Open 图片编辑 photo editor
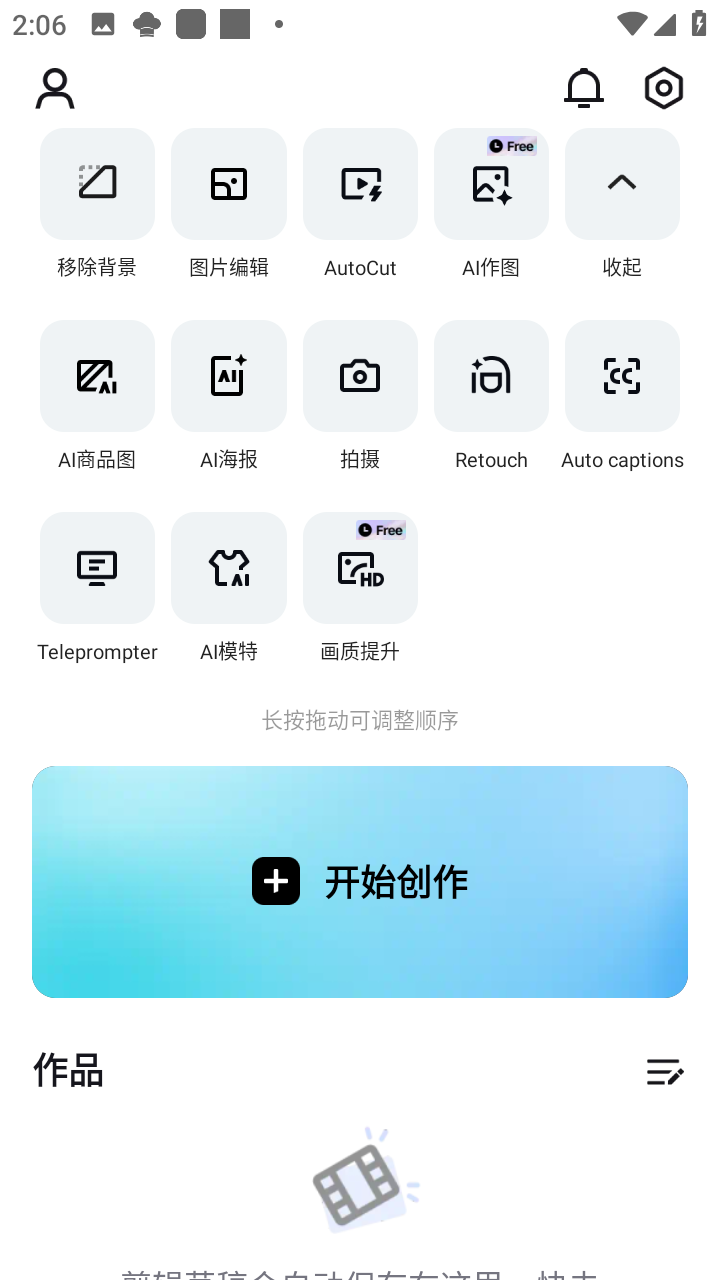 229,184
